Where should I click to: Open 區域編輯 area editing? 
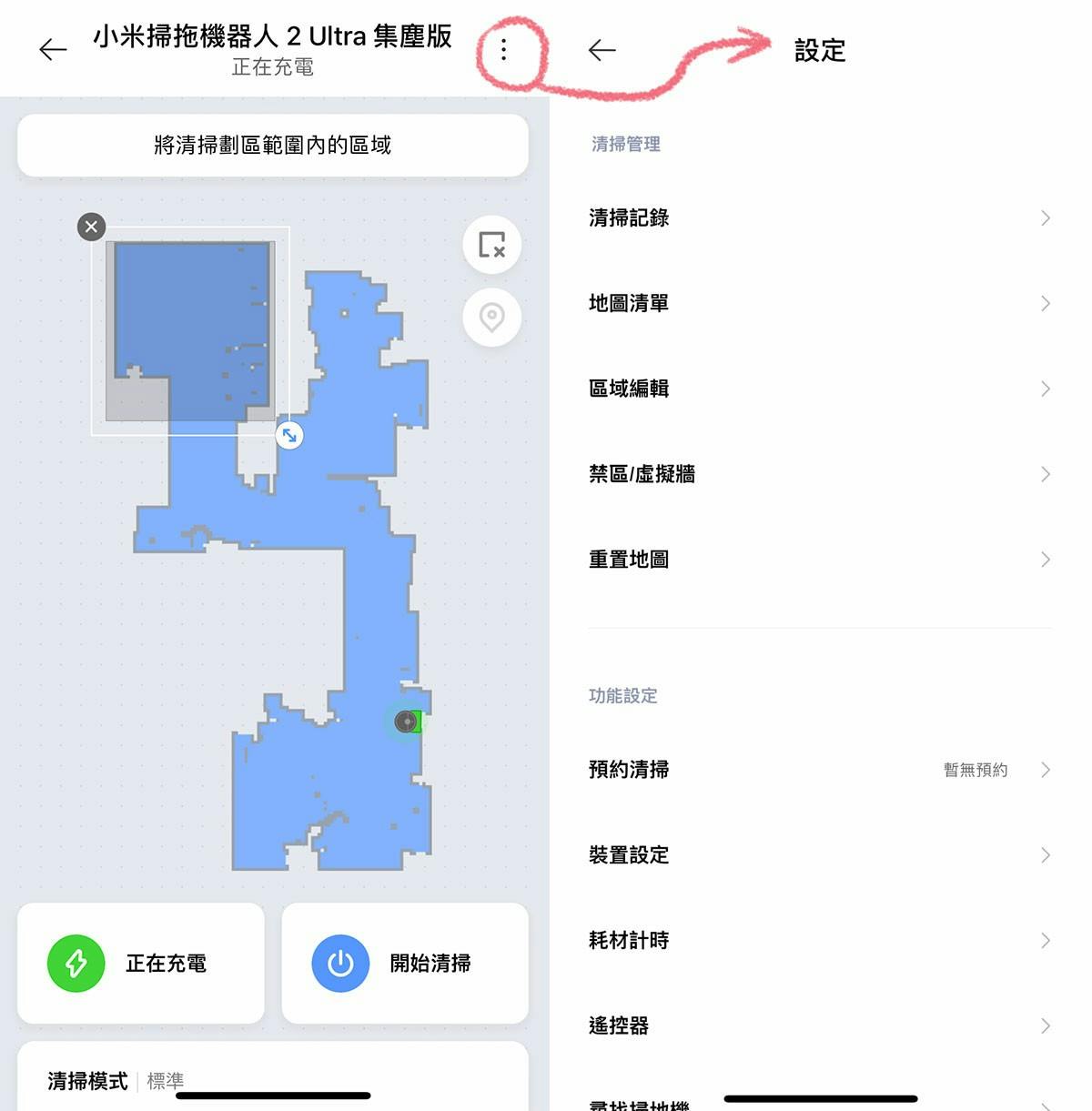pyautogui.click(x=819, y=389)
